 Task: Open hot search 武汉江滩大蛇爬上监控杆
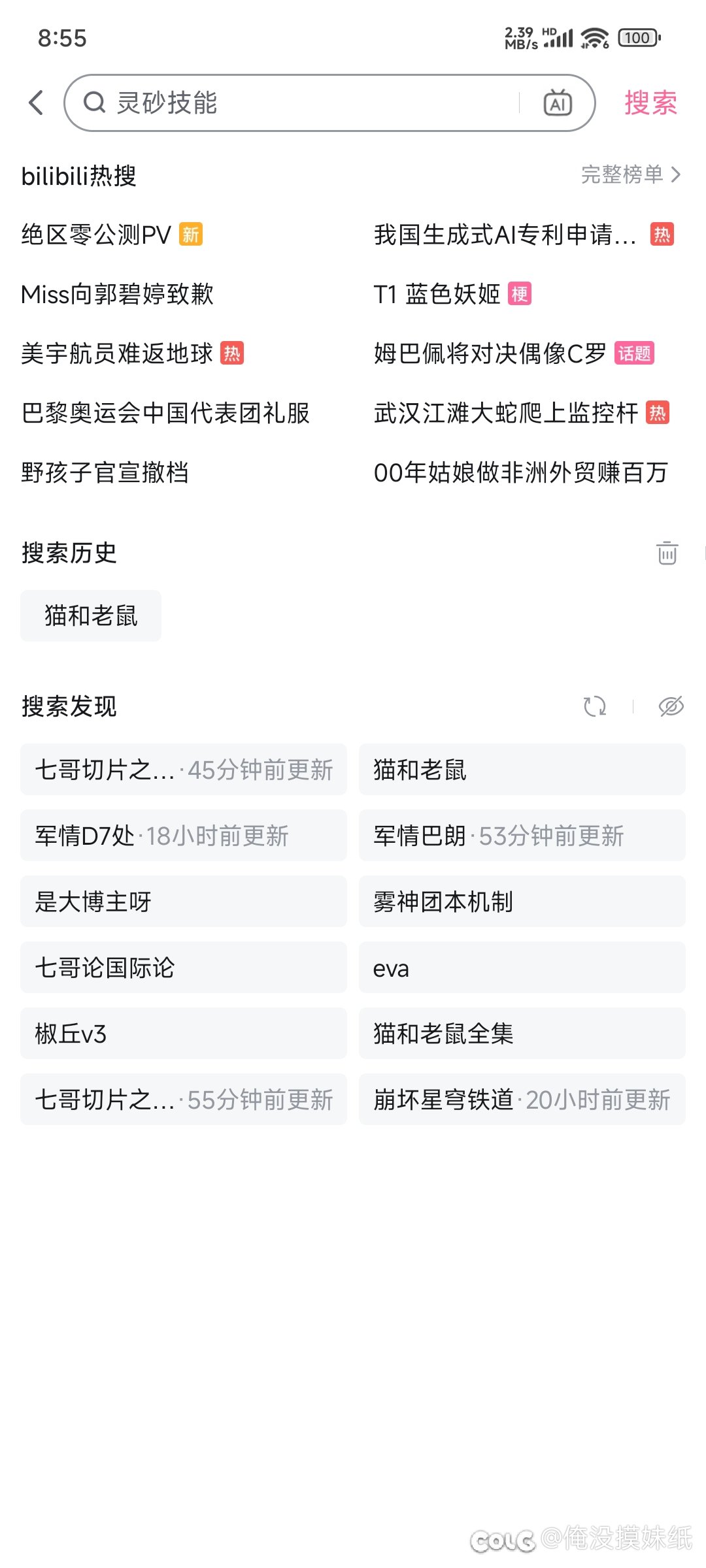click(506, 413)
